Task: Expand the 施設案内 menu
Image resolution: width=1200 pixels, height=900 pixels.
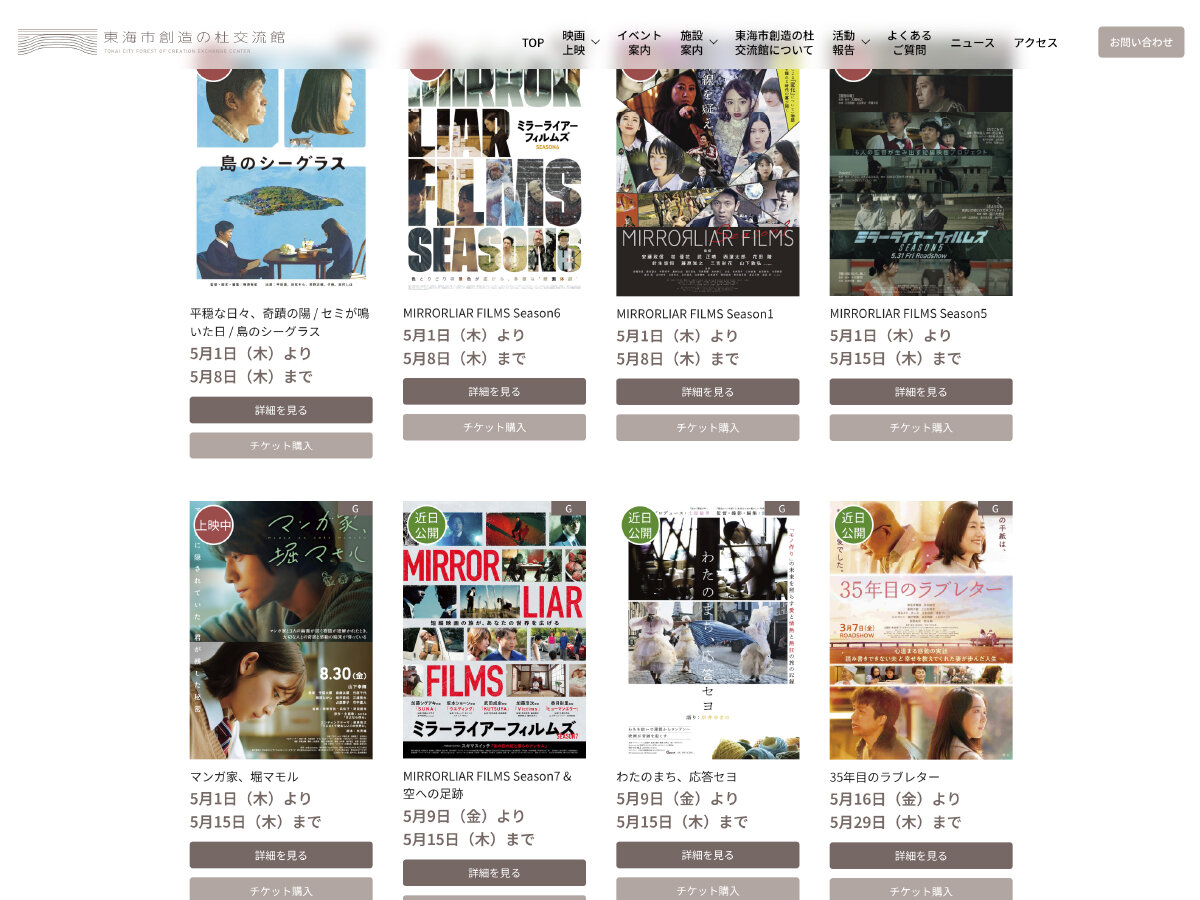Action: click(x=698, y=42)
